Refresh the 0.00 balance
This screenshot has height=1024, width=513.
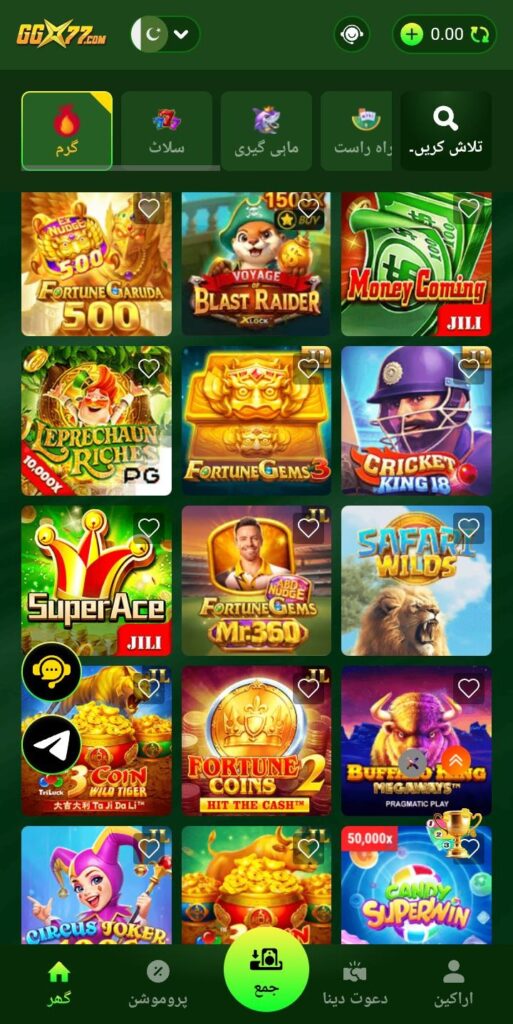[480, 34]
